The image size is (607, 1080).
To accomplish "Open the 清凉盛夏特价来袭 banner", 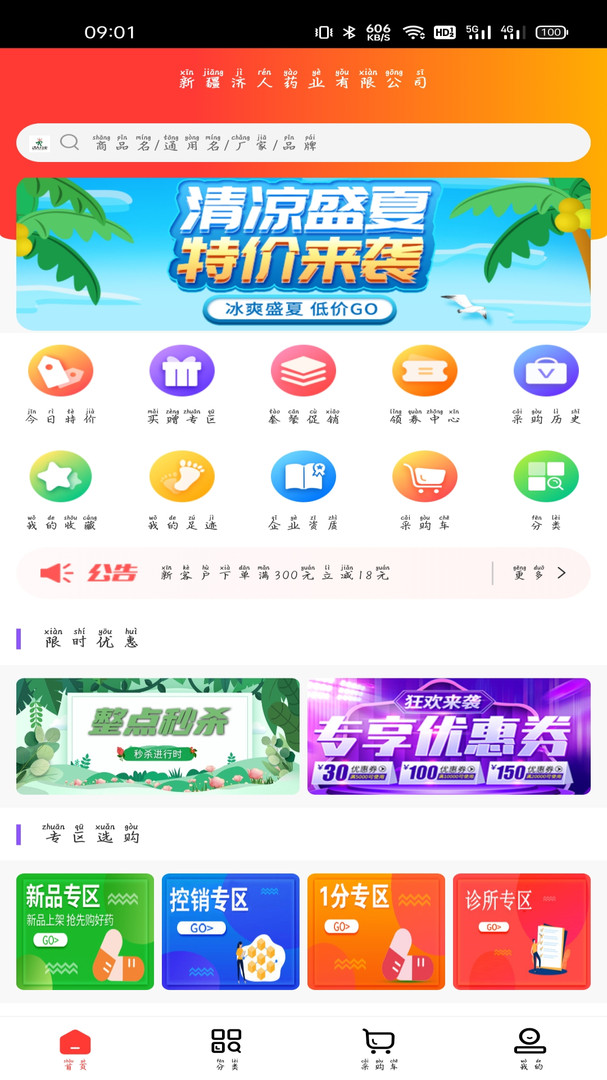I will pos(303,254).
